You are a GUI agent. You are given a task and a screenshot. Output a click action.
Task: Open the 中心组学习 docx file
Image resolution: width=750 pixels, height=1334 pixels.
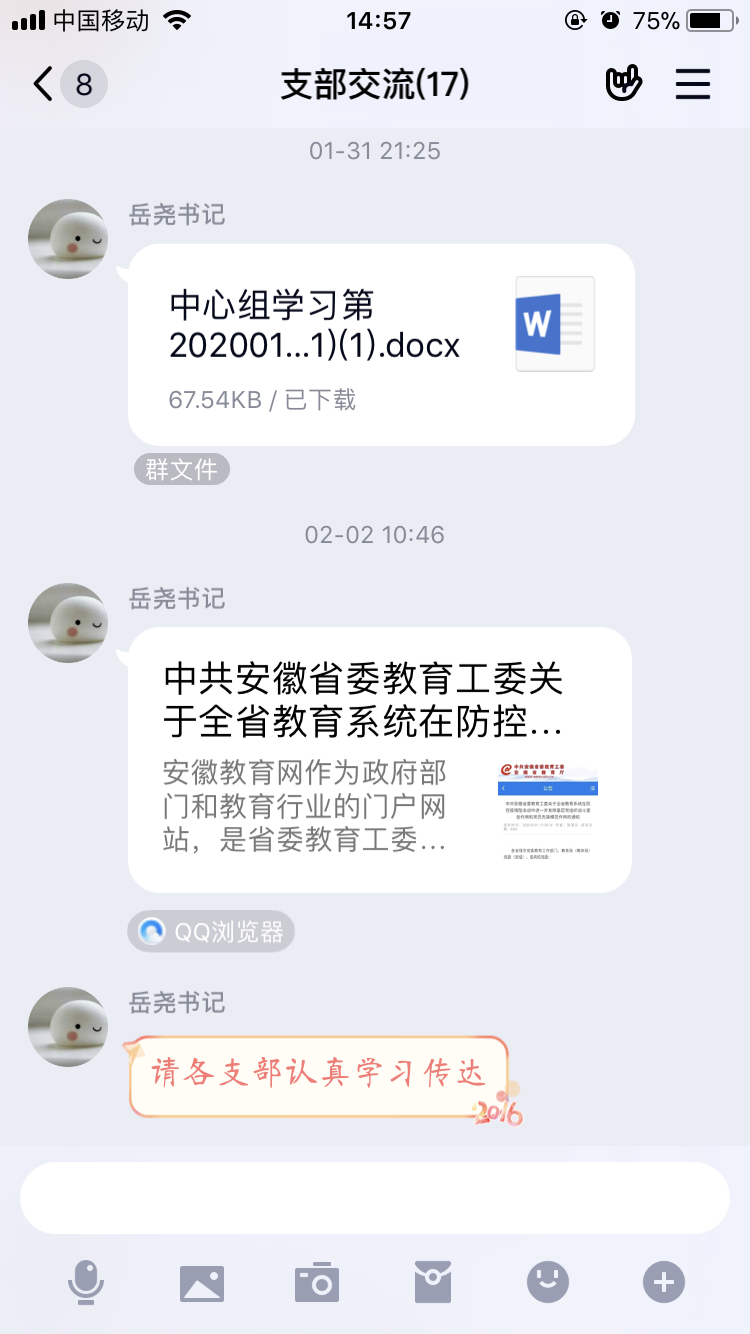381,345
